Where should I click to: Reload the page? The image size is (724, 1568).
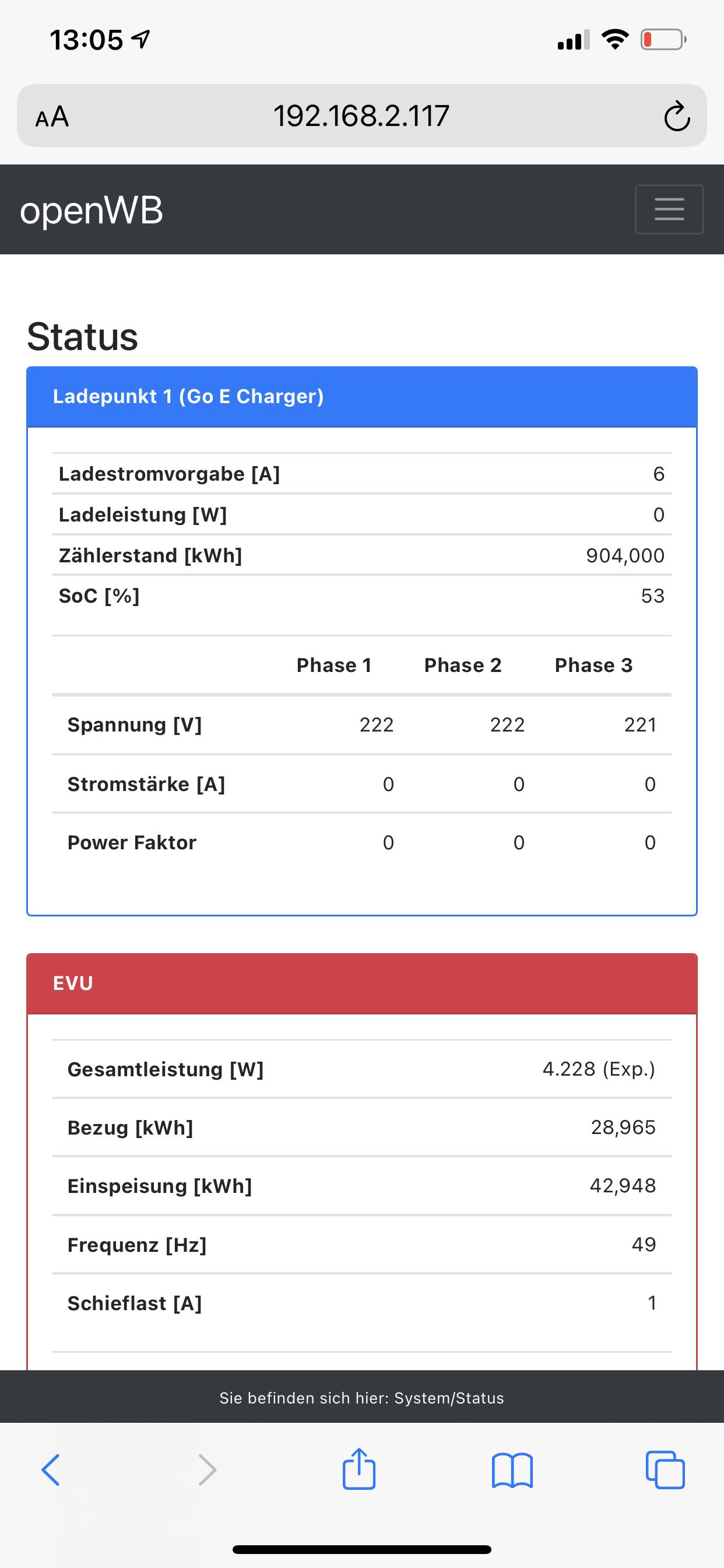tap(677, 116)
